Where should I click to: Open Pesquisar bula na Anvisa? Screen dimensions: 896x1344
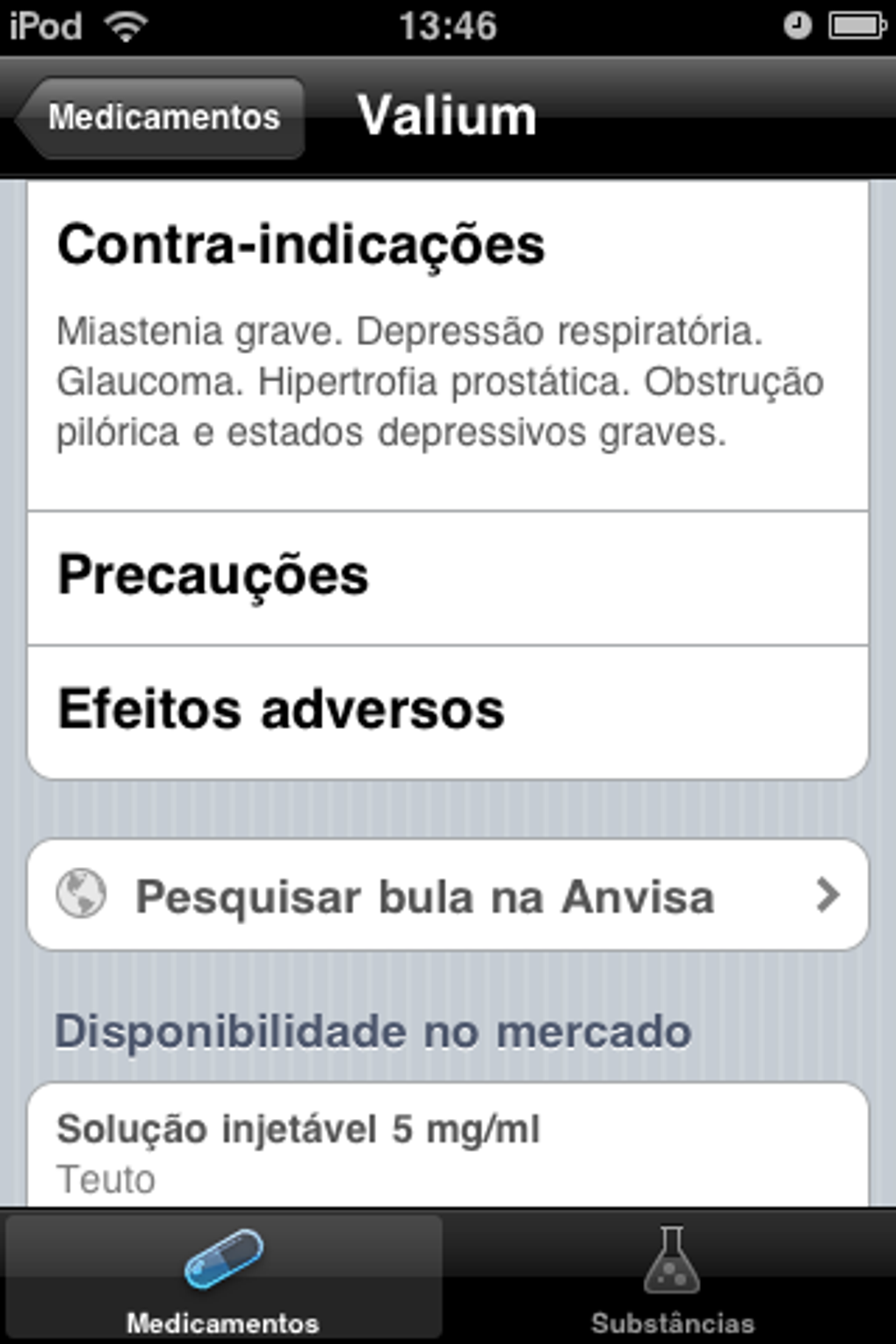point(448,896)
